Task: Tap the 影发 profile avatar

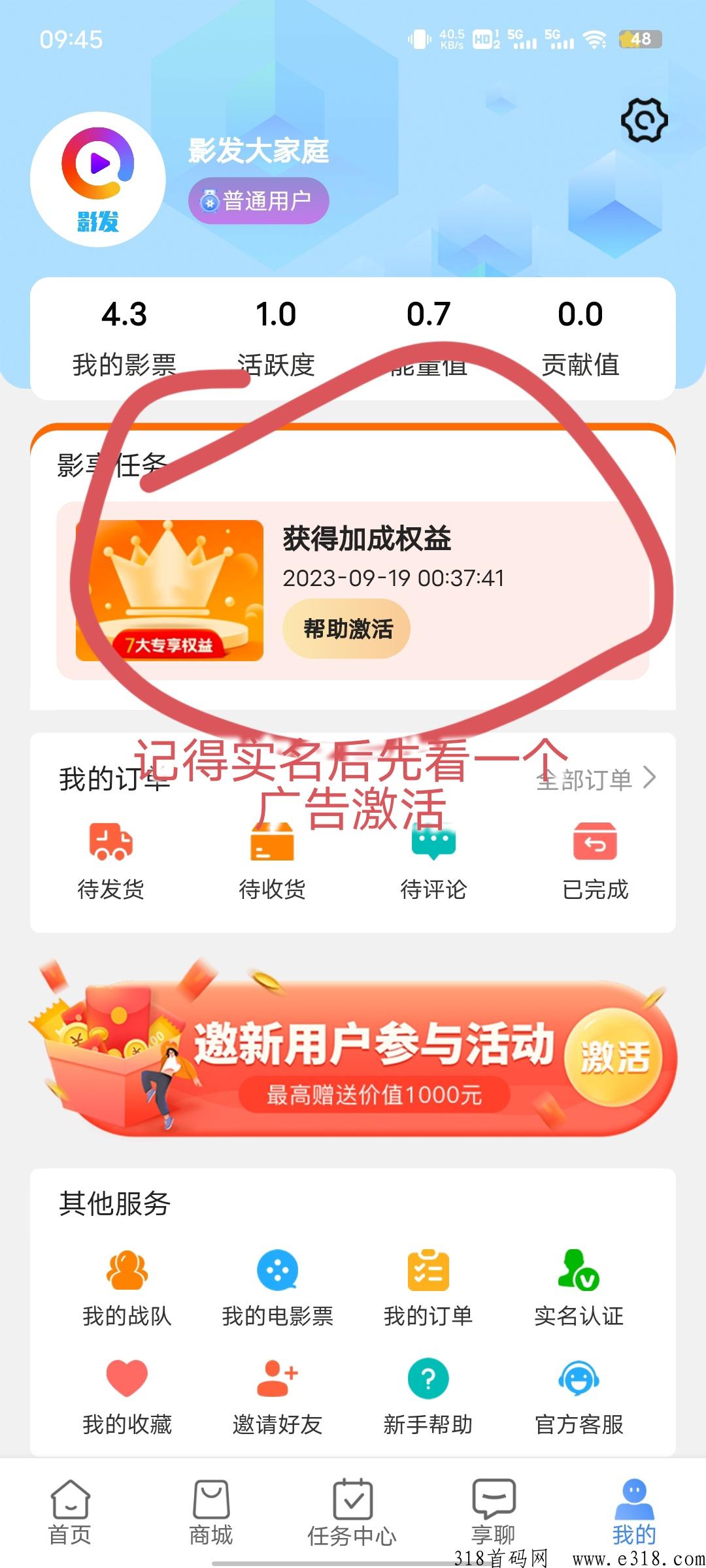Action: (x=98, y=179)
